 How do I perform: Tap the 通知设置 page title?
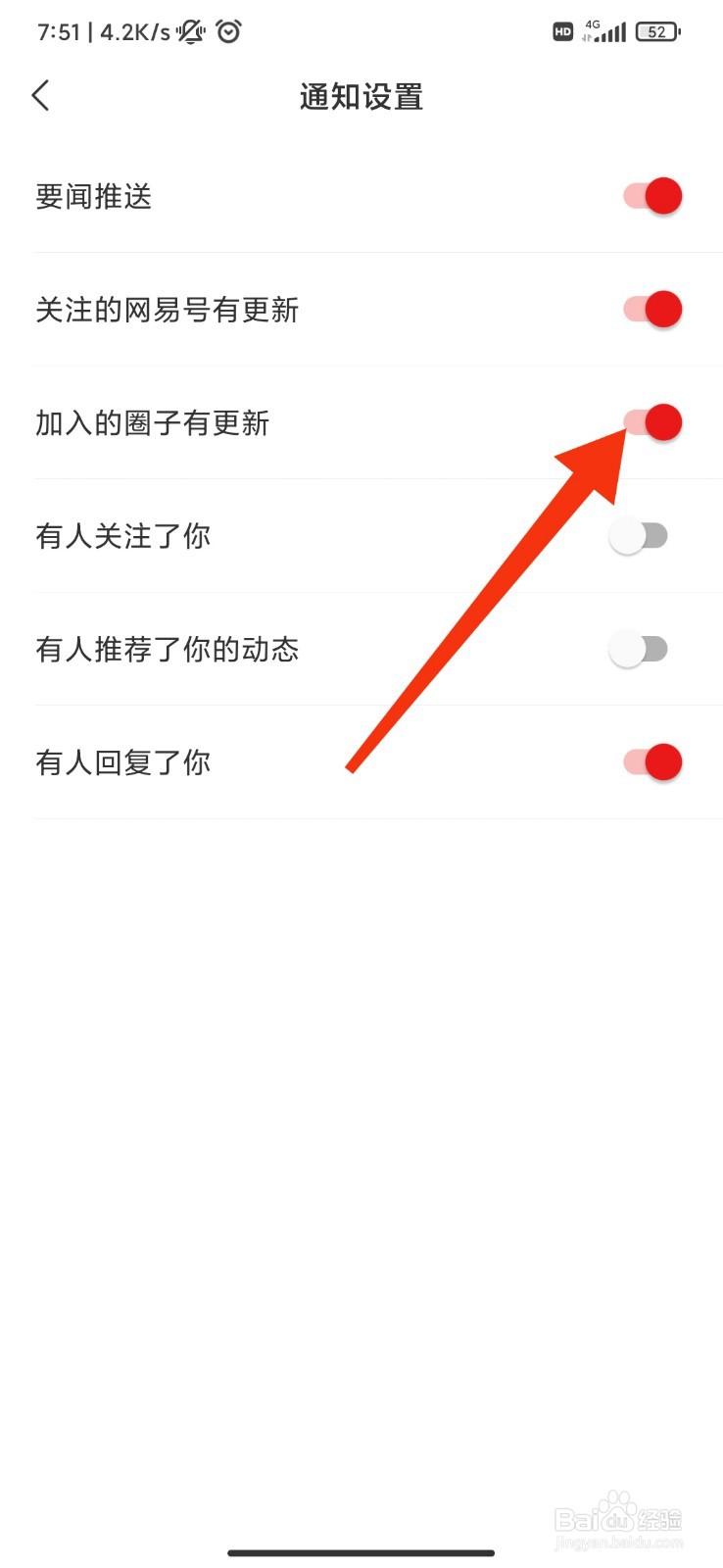point(361,97)
